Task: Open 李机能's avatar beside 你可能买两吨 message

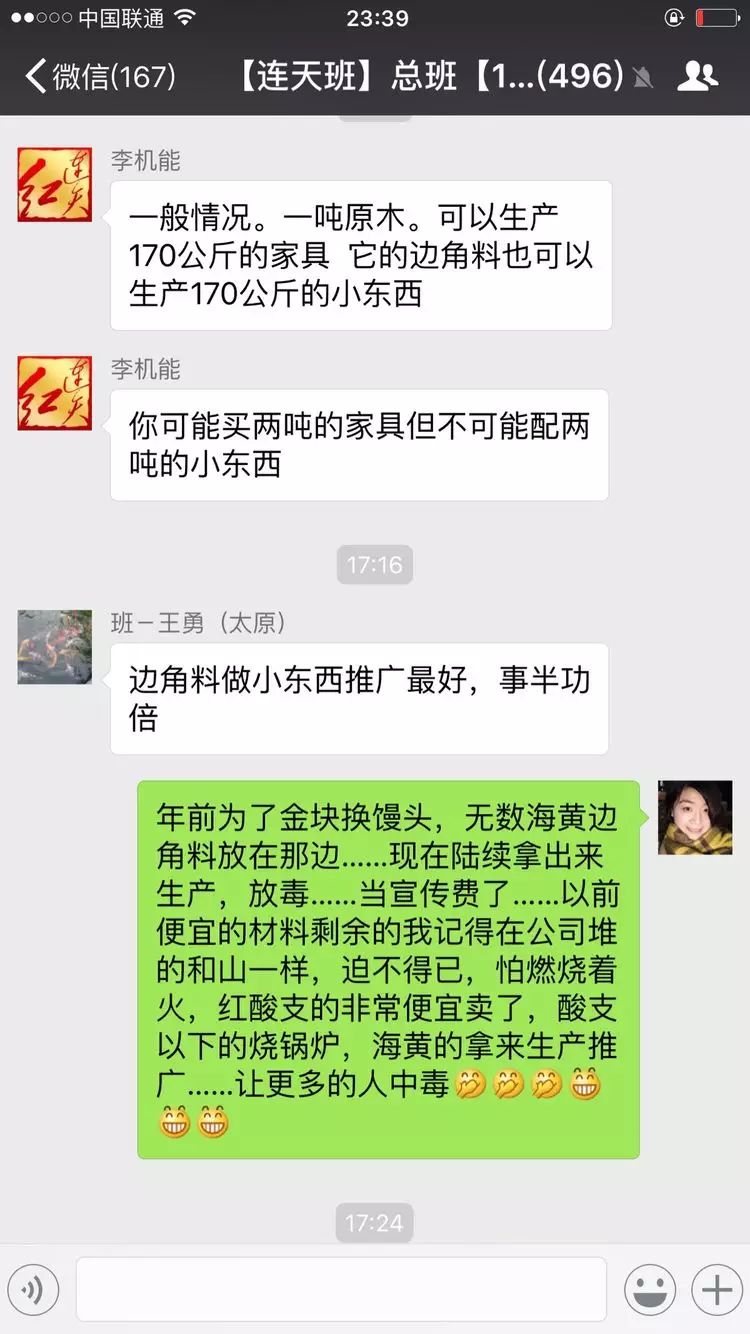Action: coord(55,393)
